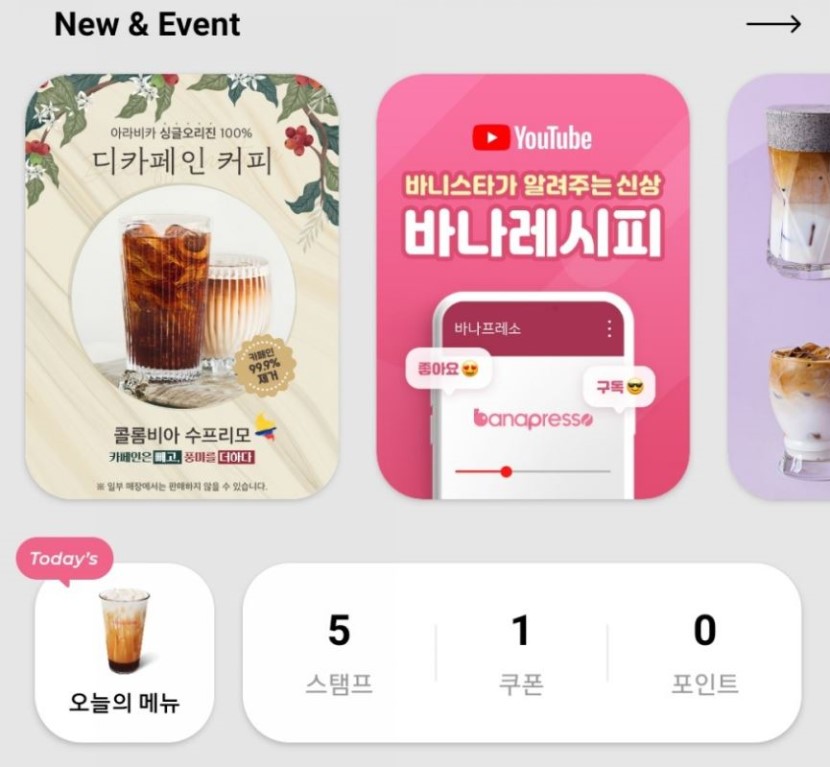Open the New & Event arrow

[x=773, y=24]
